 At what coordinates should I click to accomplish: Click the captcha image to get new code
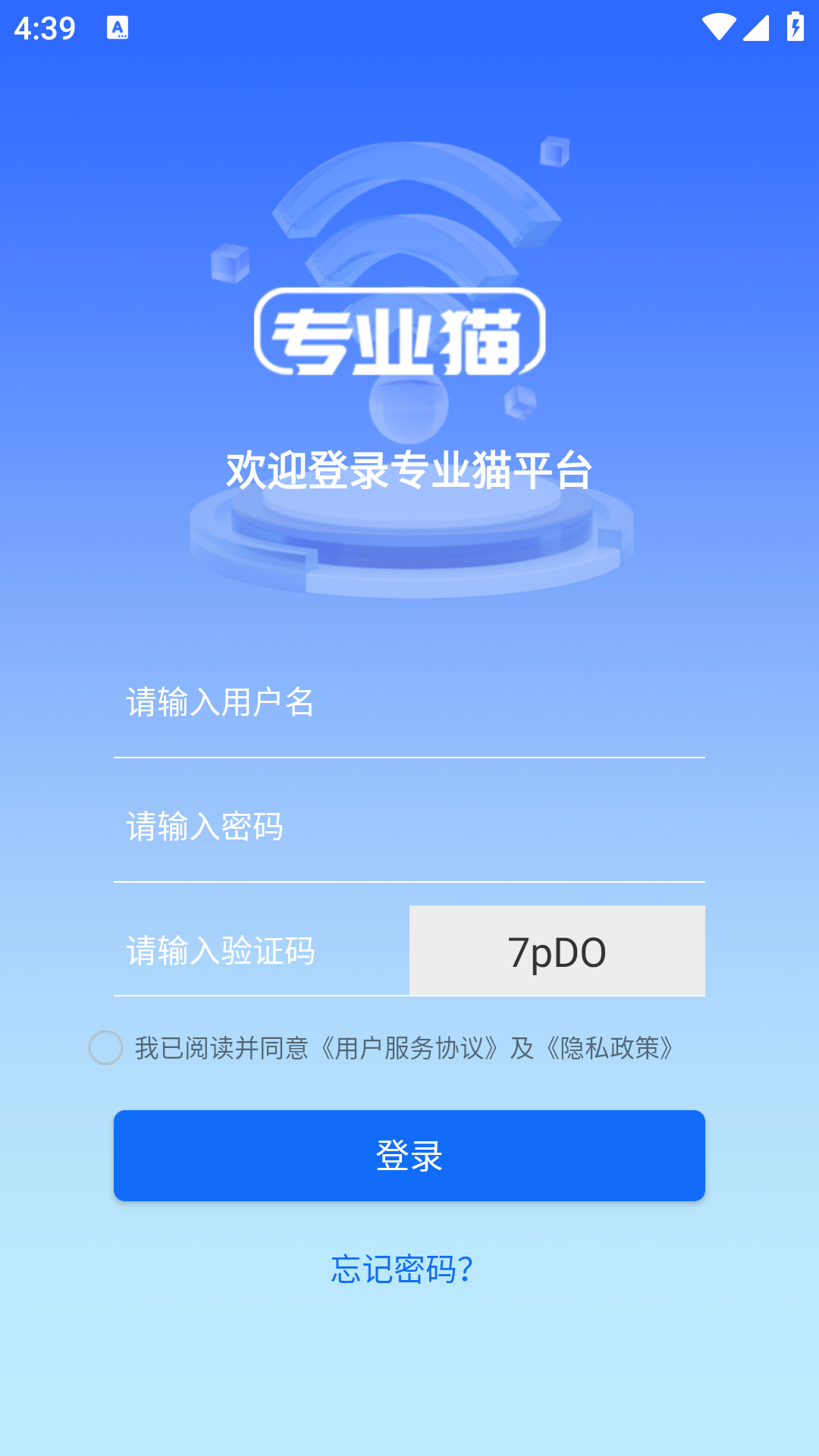pos(557,949)
